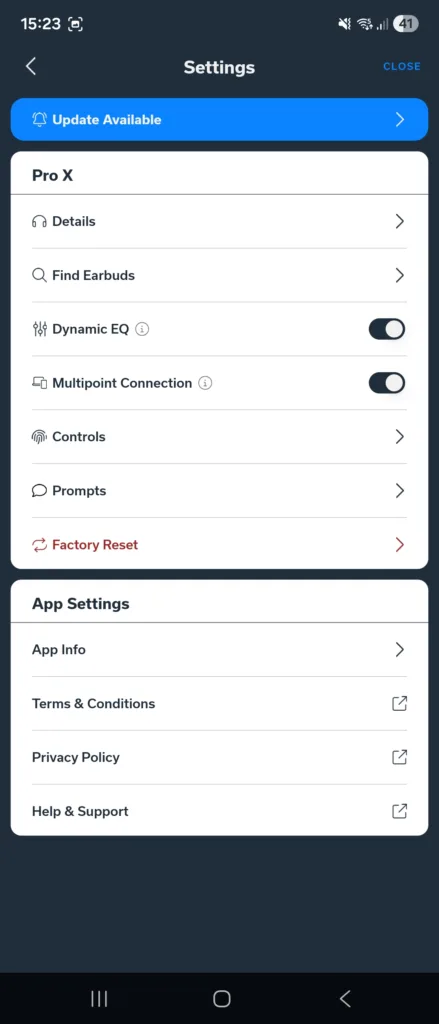Turn off Dynamic EQ
The image size is (439, 1024).
(387, 329)
